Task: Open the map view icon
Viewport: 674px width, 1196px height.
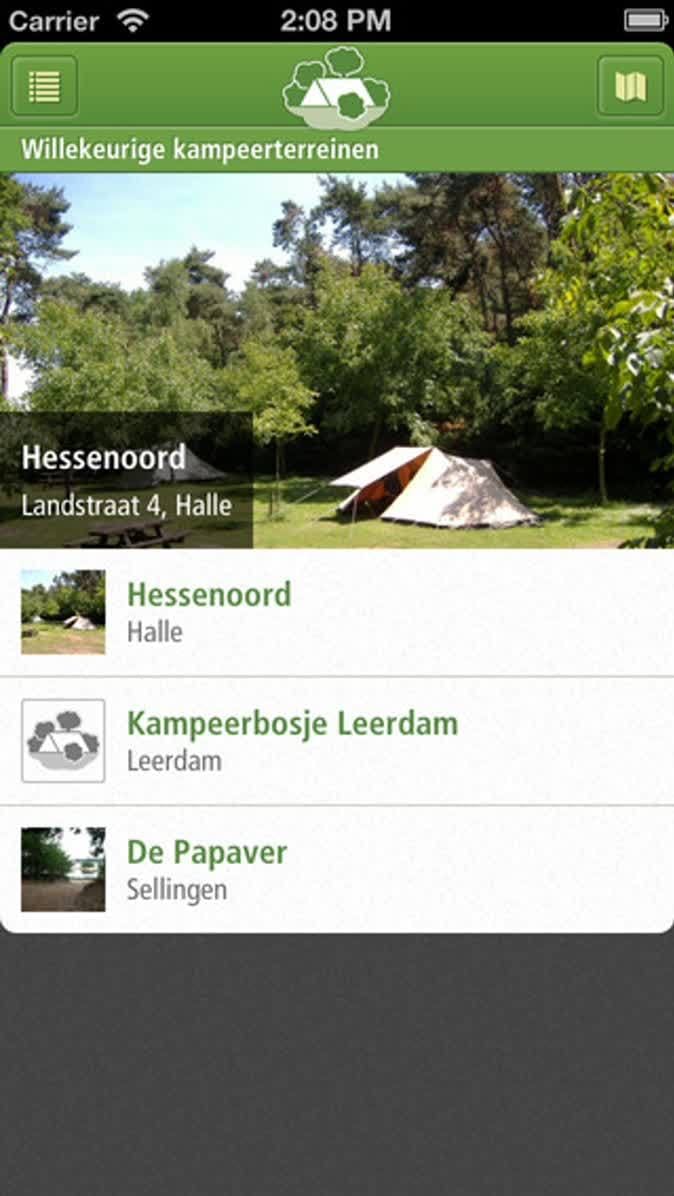Action: point(630,87)
